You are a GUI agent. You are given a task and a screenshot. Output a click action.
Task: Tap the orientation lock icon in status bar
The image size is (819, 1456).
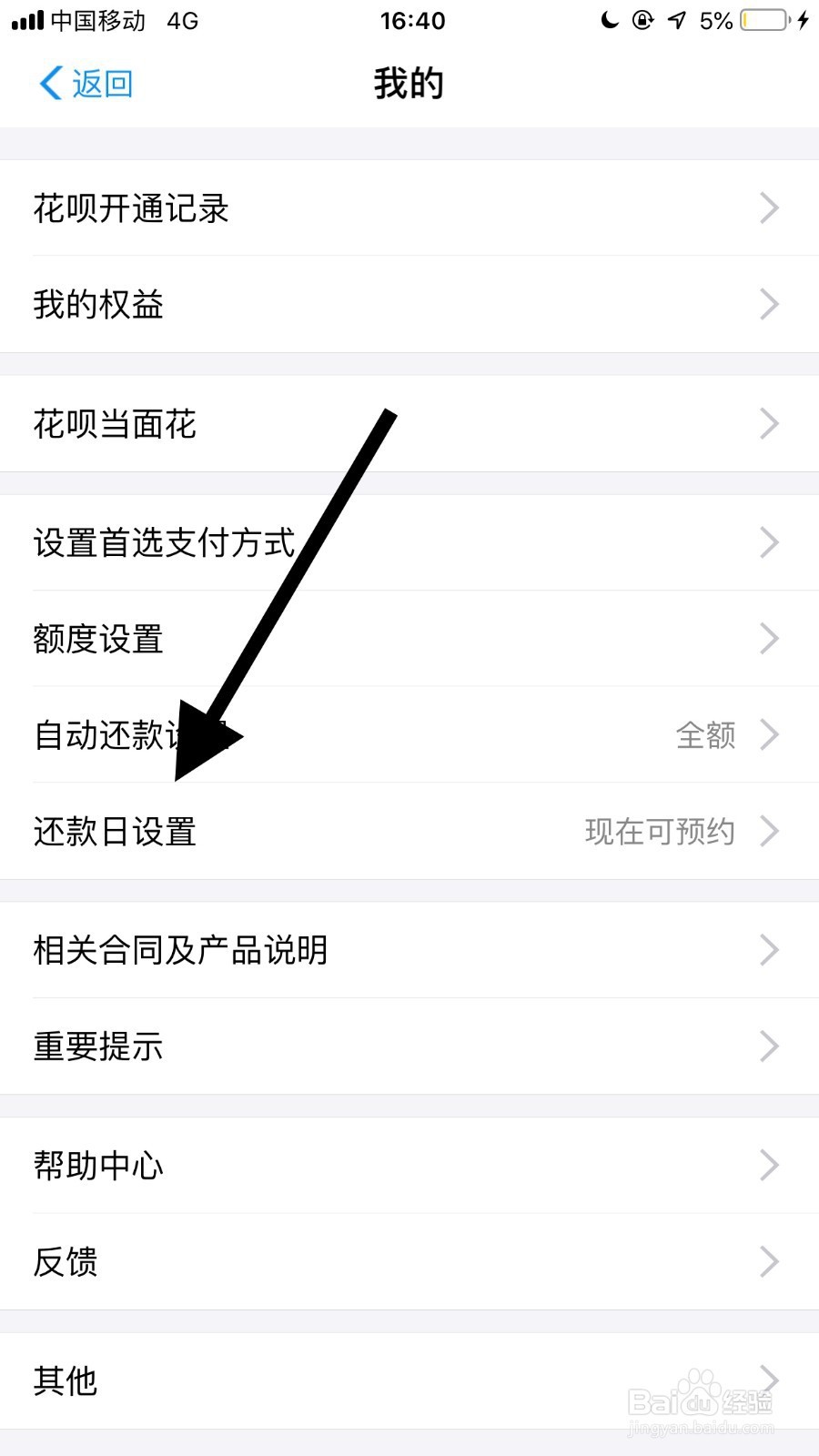[642, 20]
